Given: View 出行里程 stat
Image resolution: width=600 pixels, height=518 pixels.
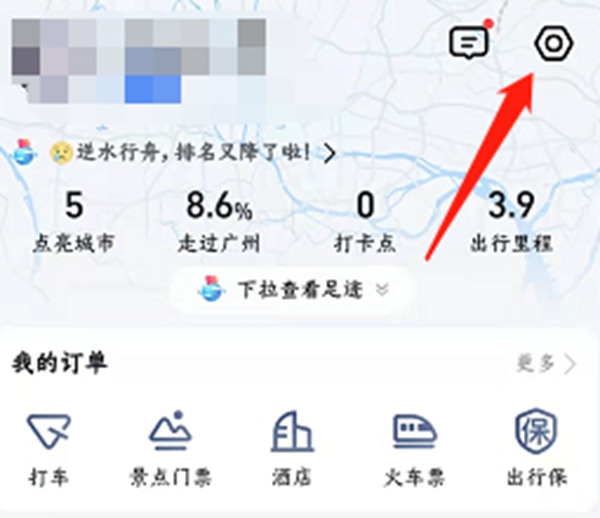Looking at the screenshot, I should click(513, 221).
